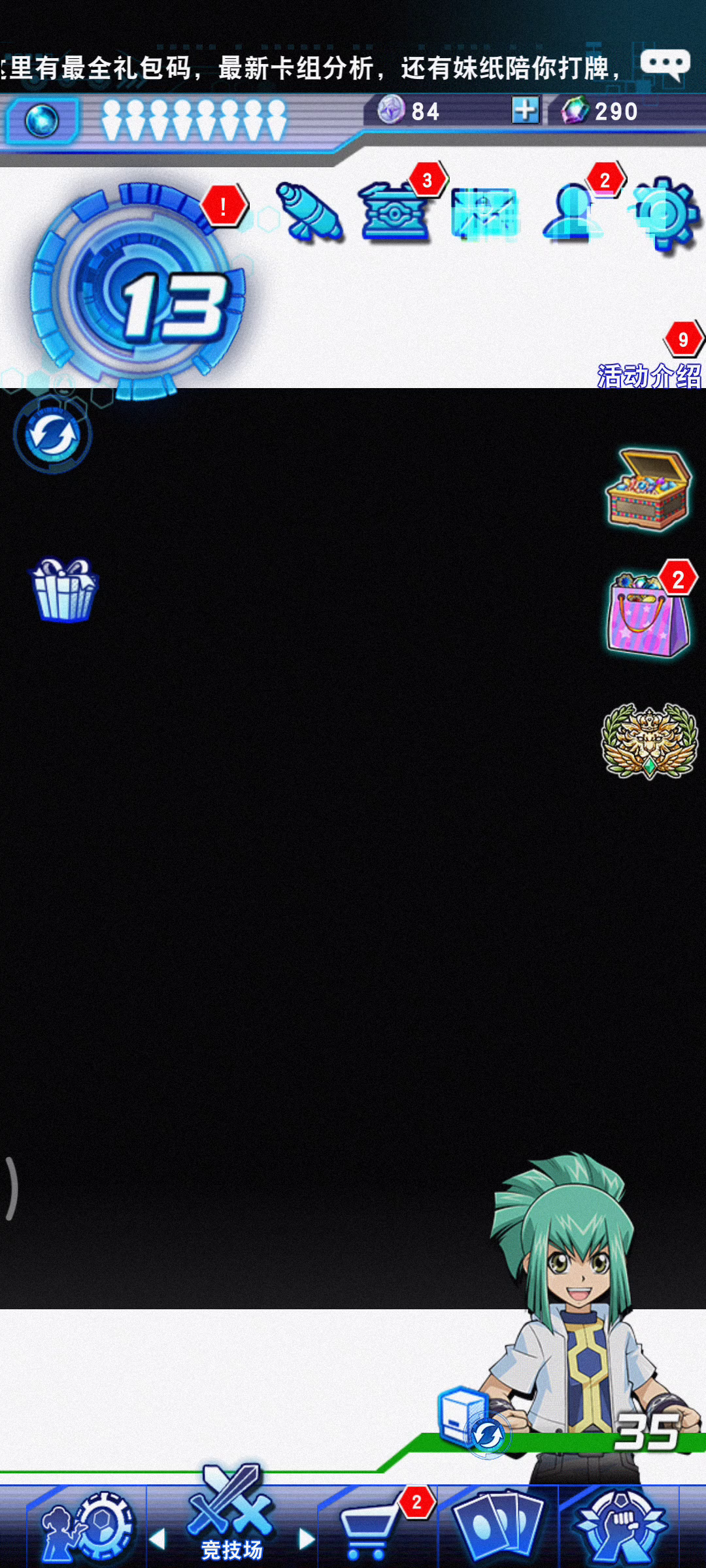Image resolution: width=706 pixels, height=1568 pixels.
Task: Open the 活动介绍 link
Action: (650, 376)
